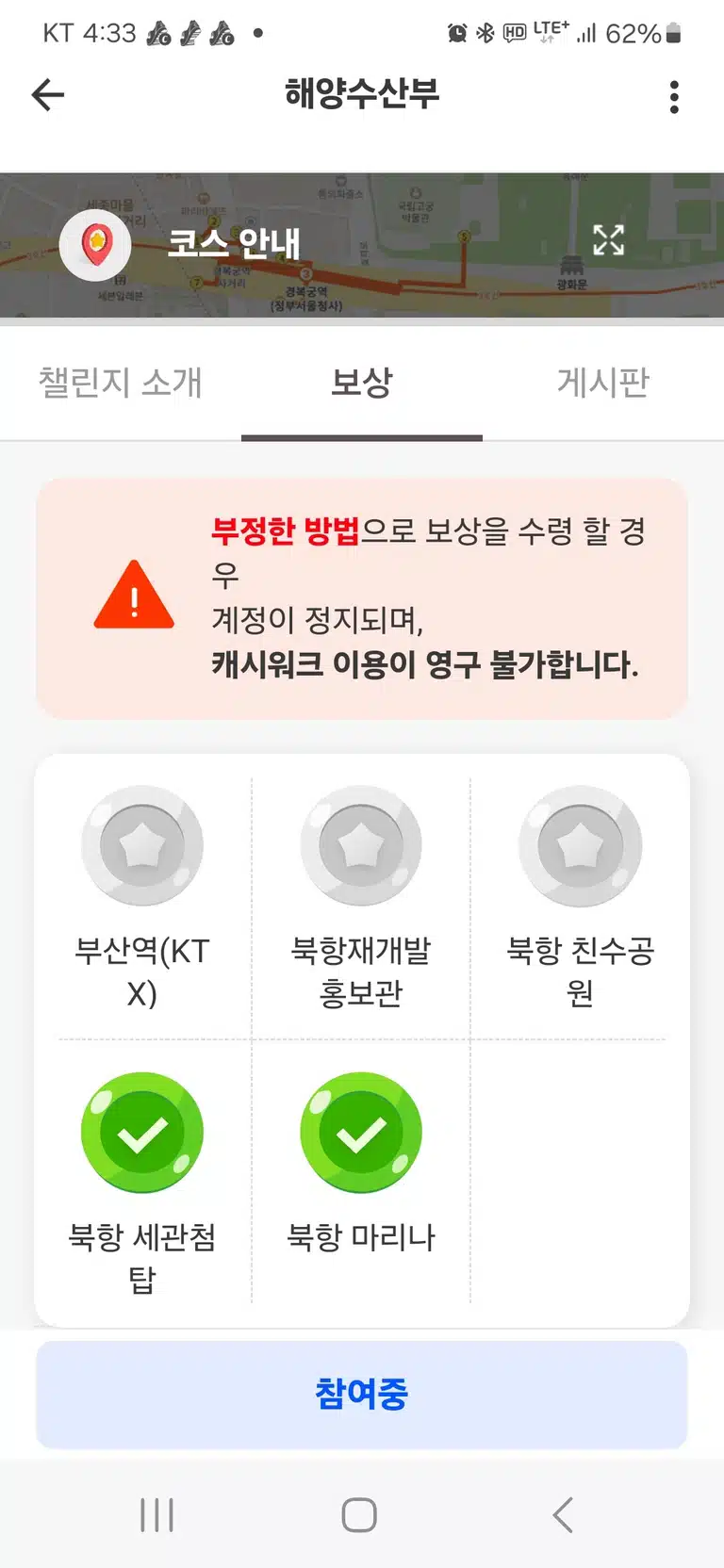The image size is (724, 1568).
Task: Open the 코스 안내 course guide banner
Action: [x=362, y=245]
